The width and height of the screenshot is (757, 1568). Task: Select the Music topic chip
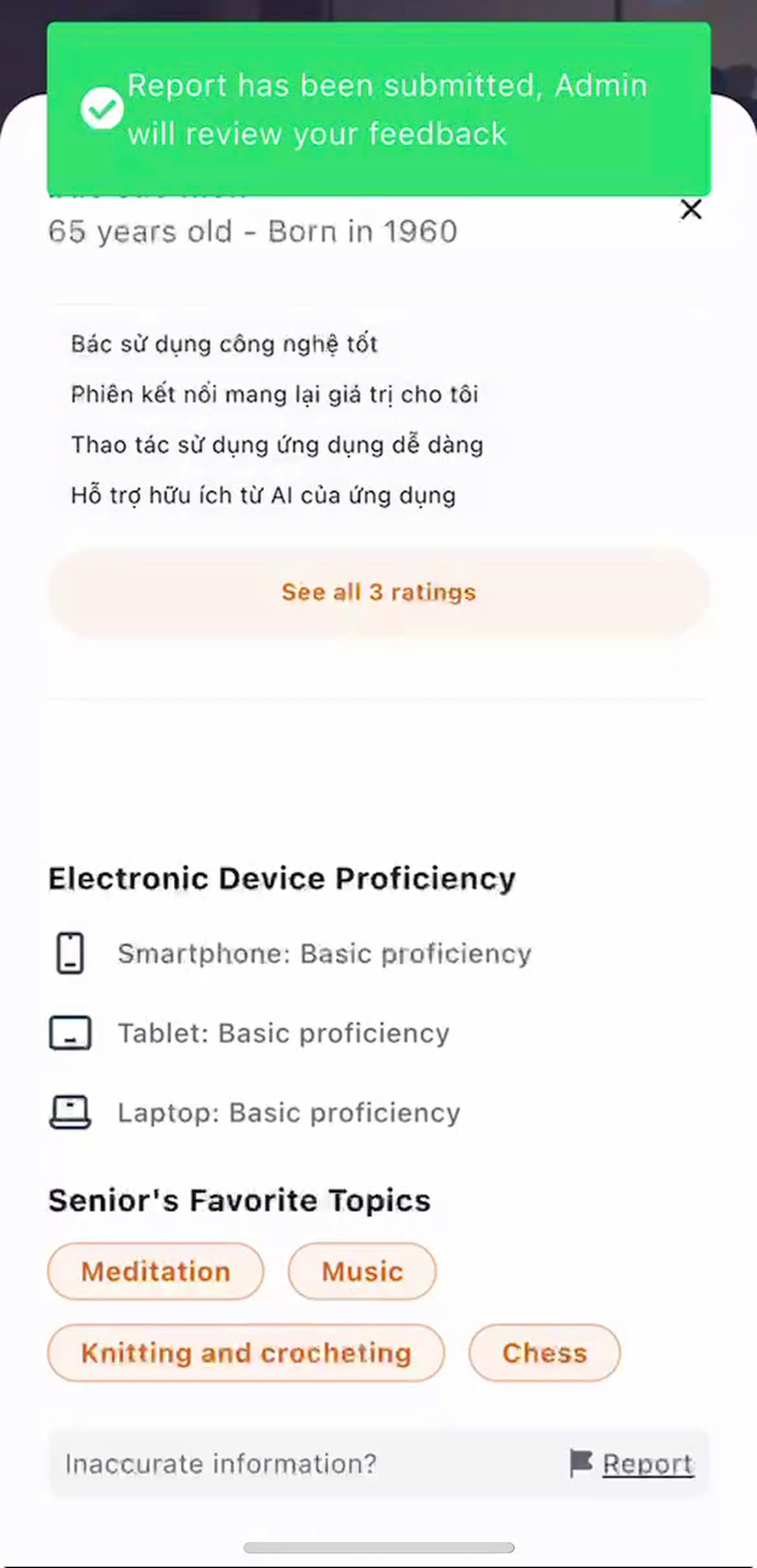point(362,1271)
